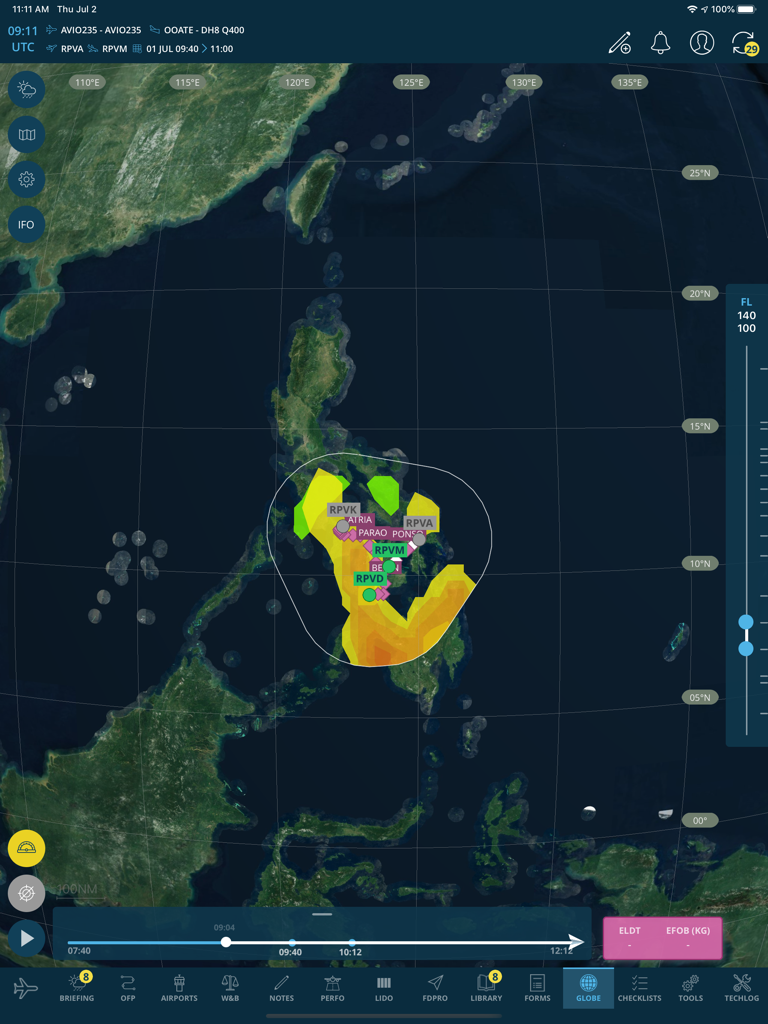768x1024 pixels.
Task: Switch to the OFP tab
Action: click(128, 987)
